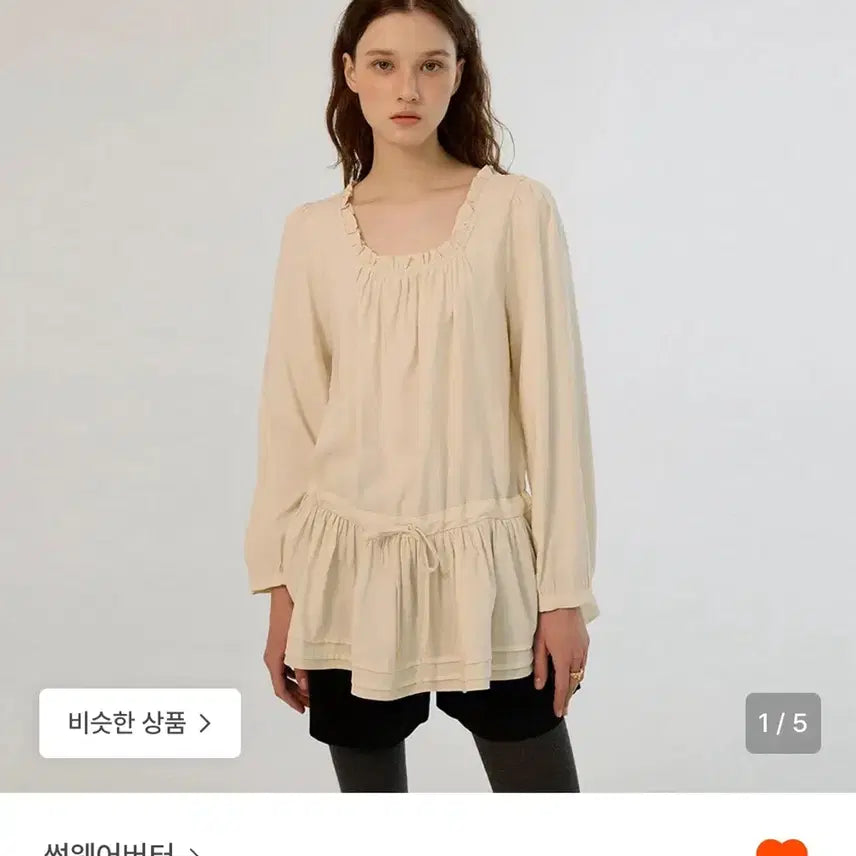This screenshot has height=856, width=856.
Task: Like this product with the orange heart
Action: coord(781,849)
